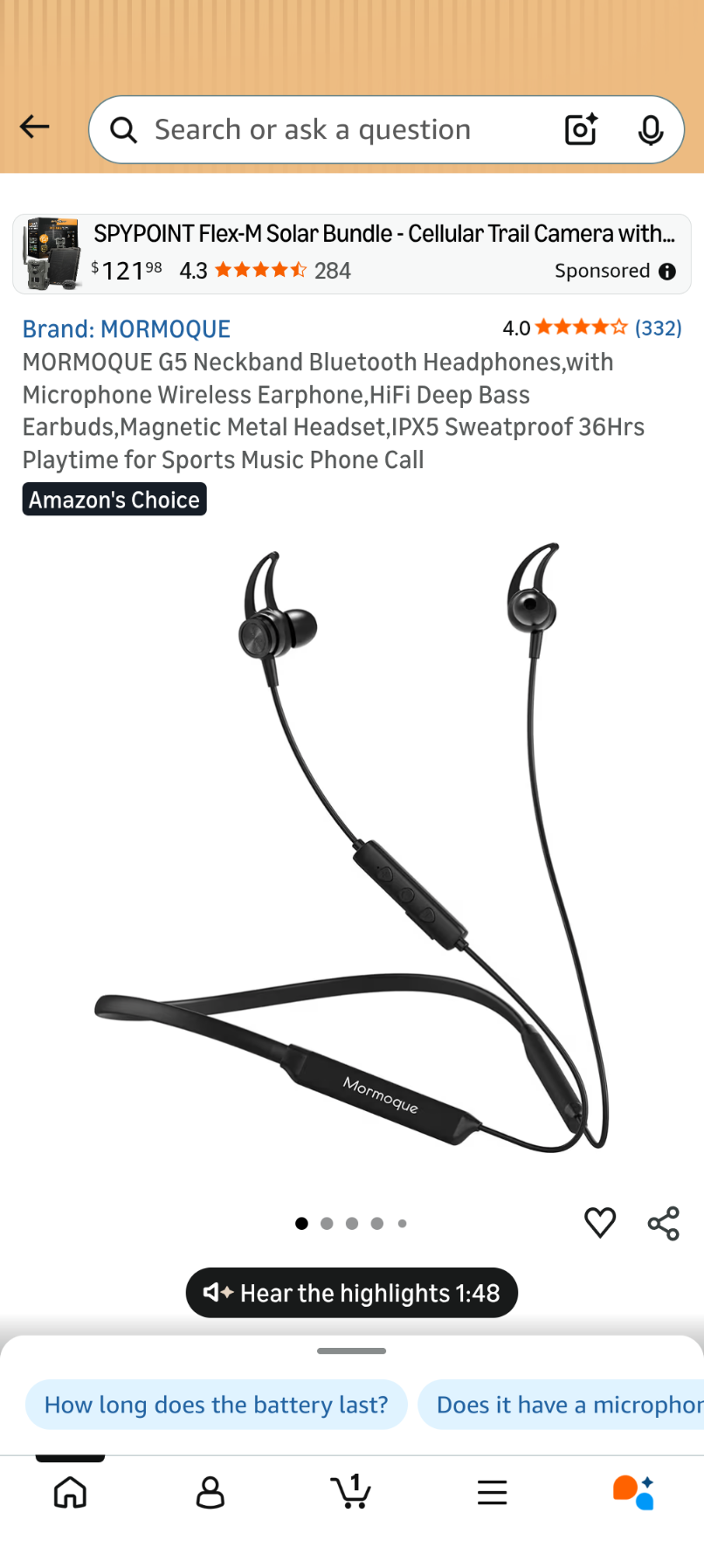Image resolution: width=704 pixels, height=1568 pixels.
Task: Add the headphones to wish list heart
Action: pos(600,1223)
